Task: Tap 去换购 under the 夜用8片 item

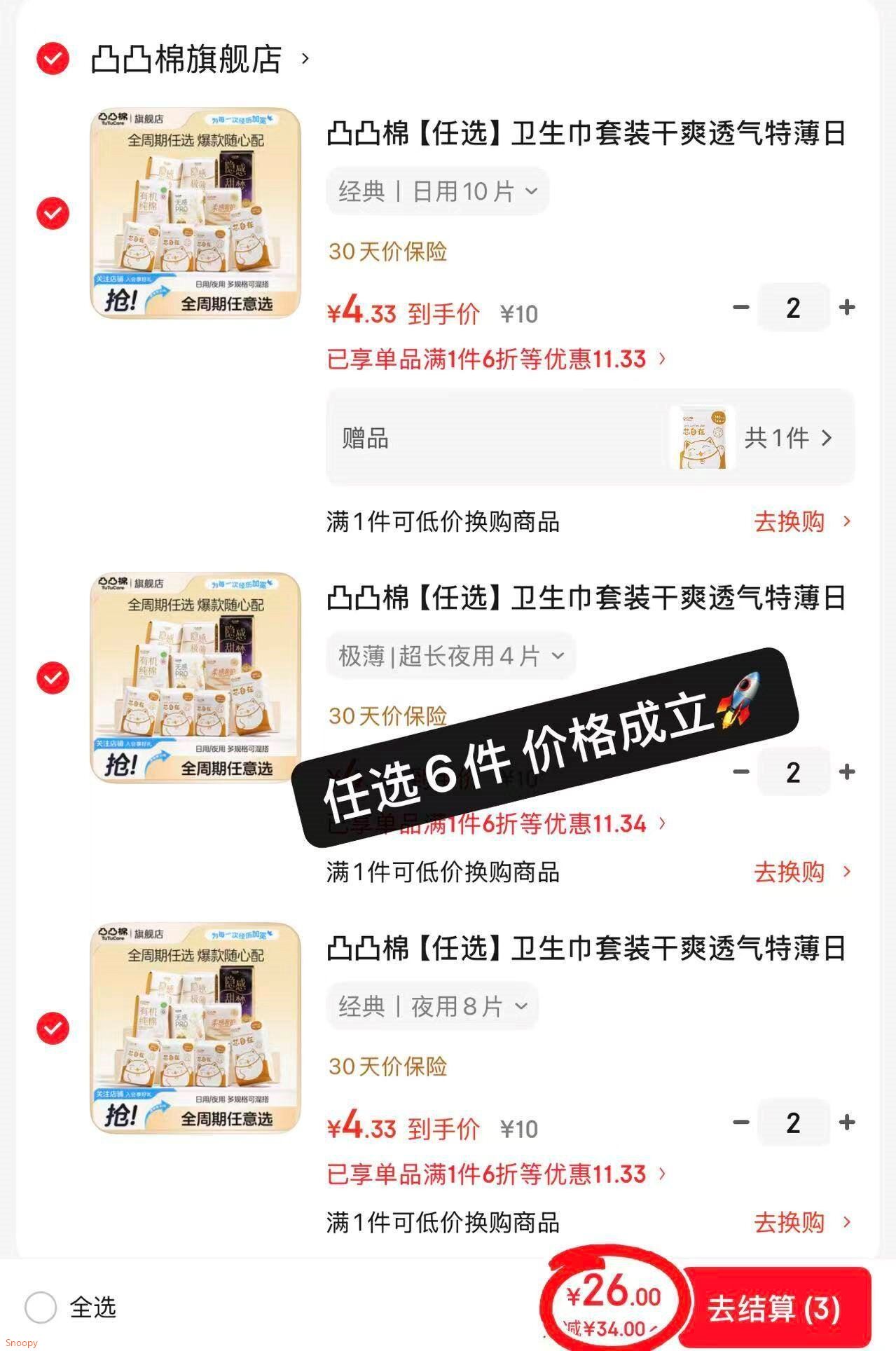Action: [801, 1223]
